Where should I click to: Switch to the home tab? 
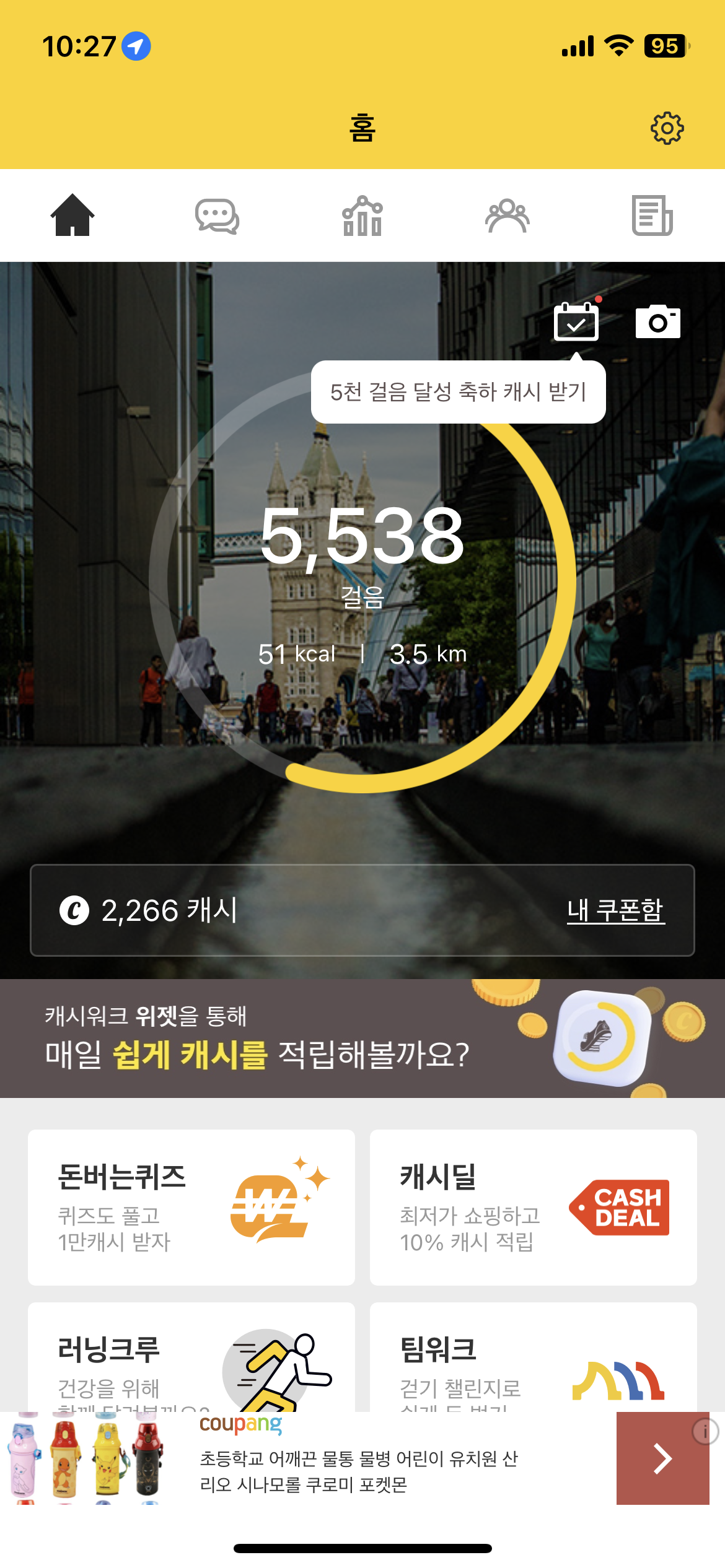[72, 216]
